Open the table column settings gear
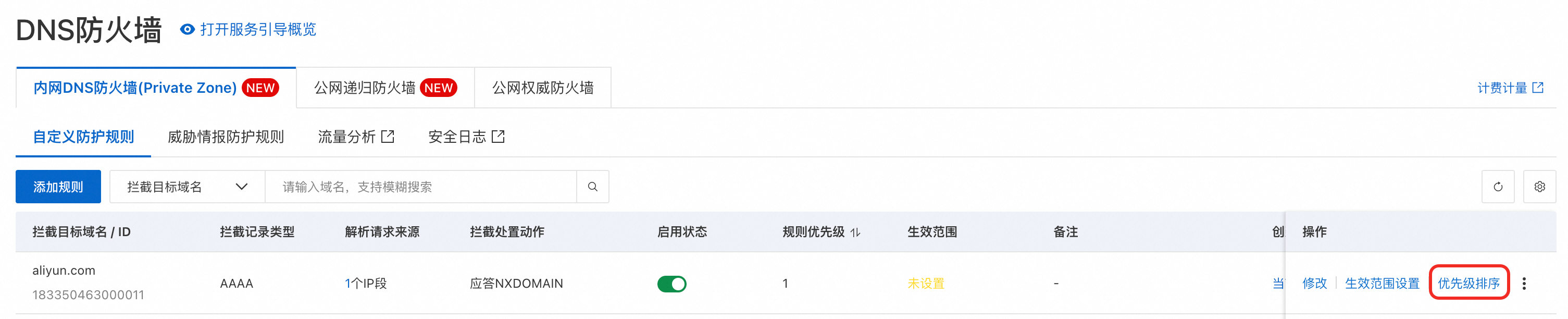Screen dimensions: 1568x319 [x=1539, y=187]
